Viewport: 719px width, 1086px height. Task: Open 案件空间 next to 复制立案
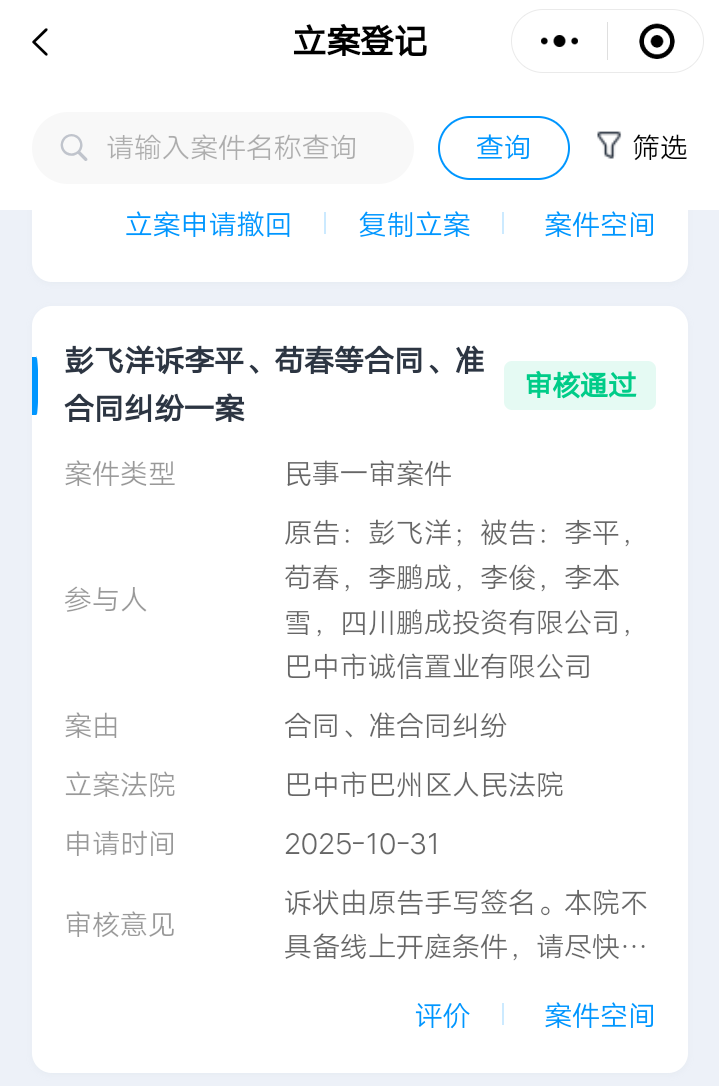pyautogui.click(x=599, y=224)
